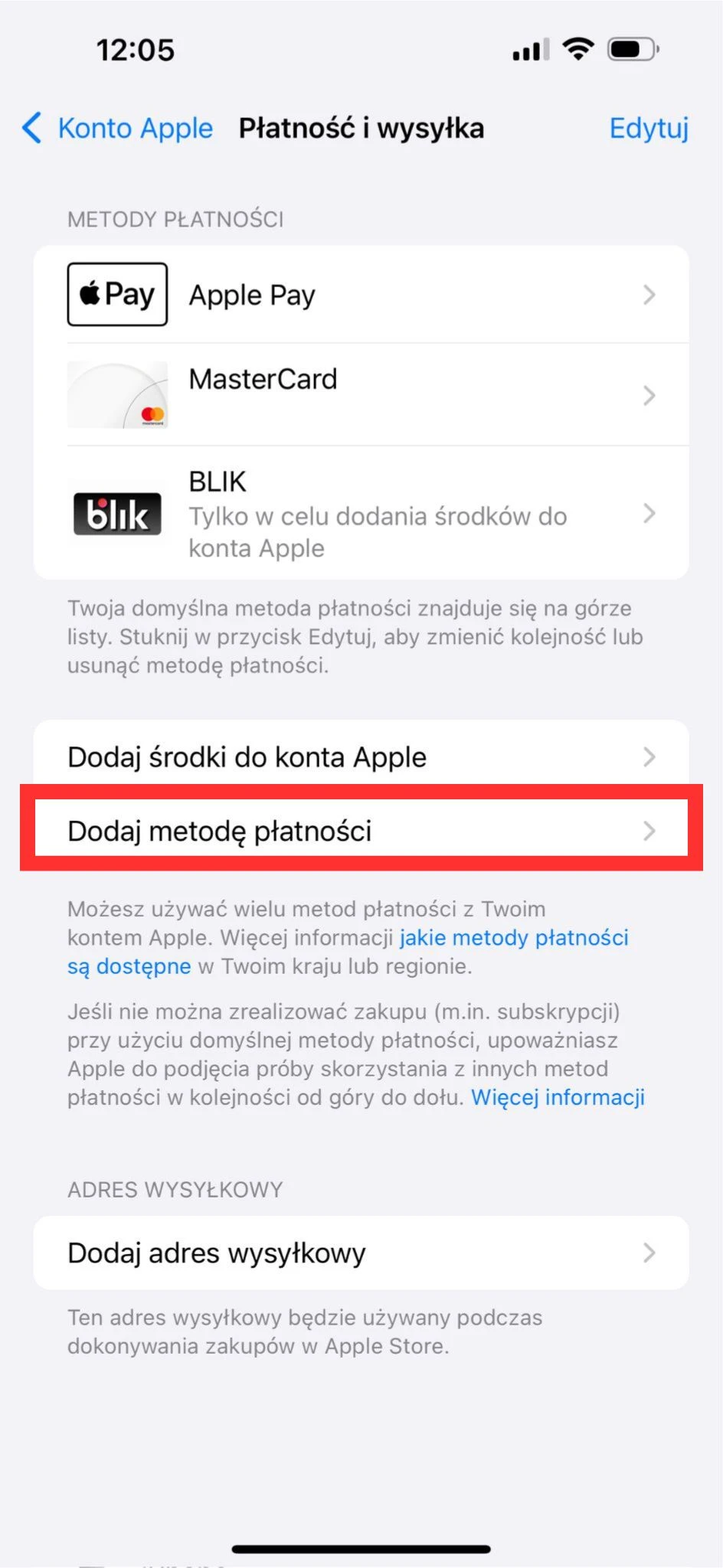Open Dodaj adres wysyłkowy

point(360,1253)
